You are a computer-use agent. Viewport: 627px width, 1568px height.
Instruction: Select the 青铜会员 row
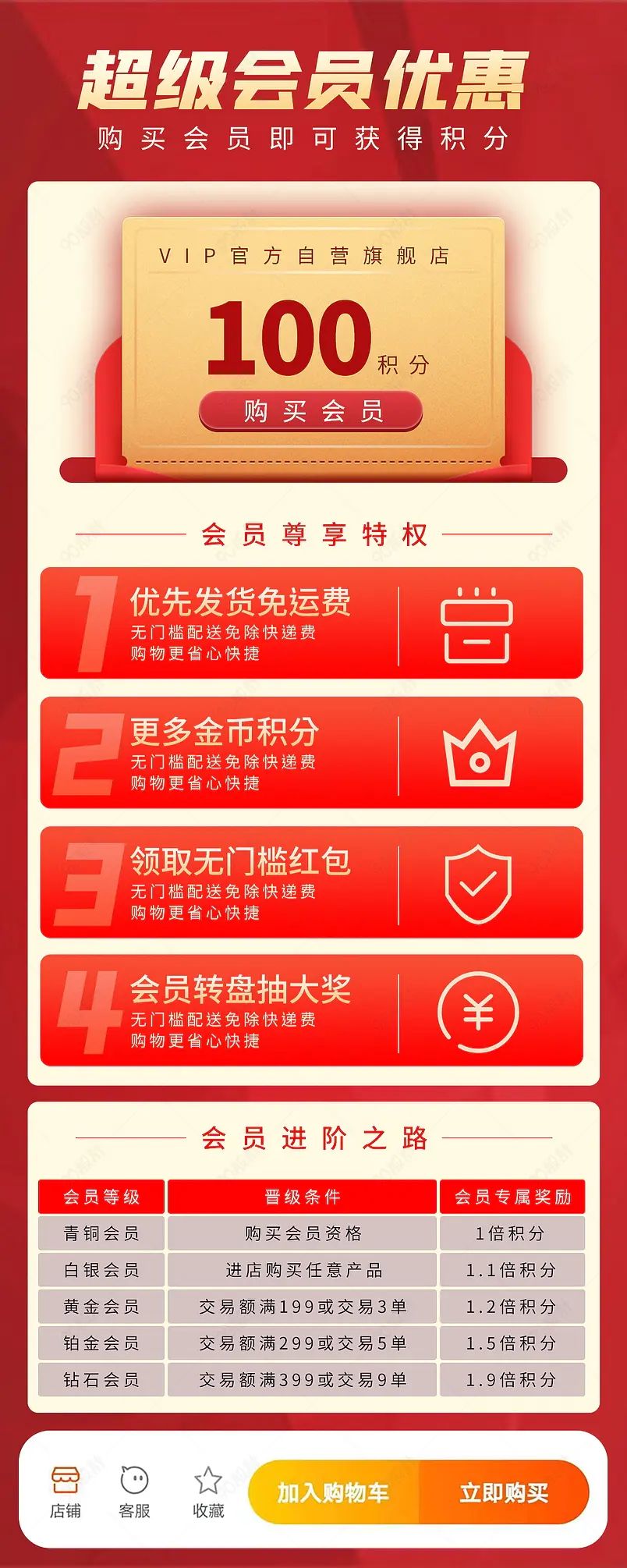pos(100,1233)
